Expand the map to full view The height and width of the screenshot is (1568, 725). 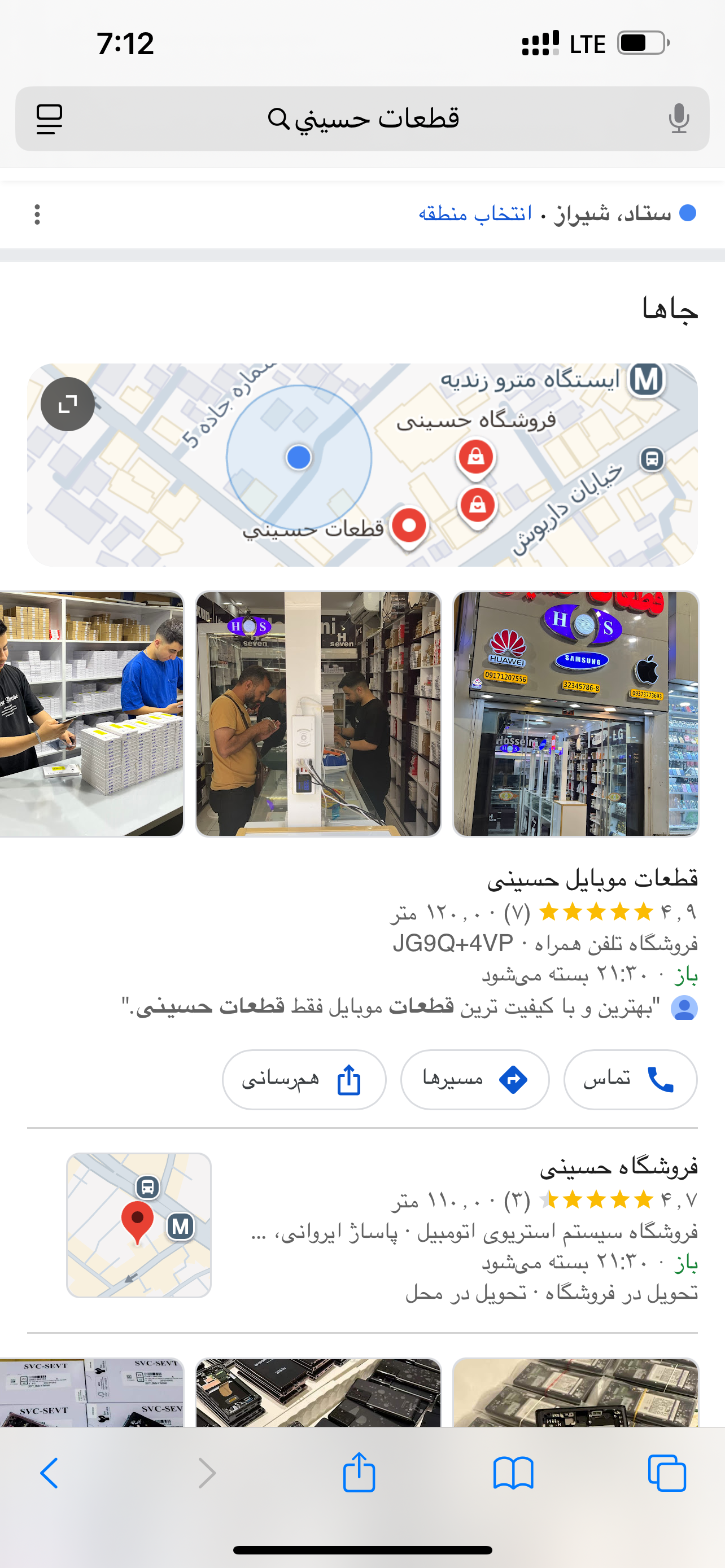[68, 404]
